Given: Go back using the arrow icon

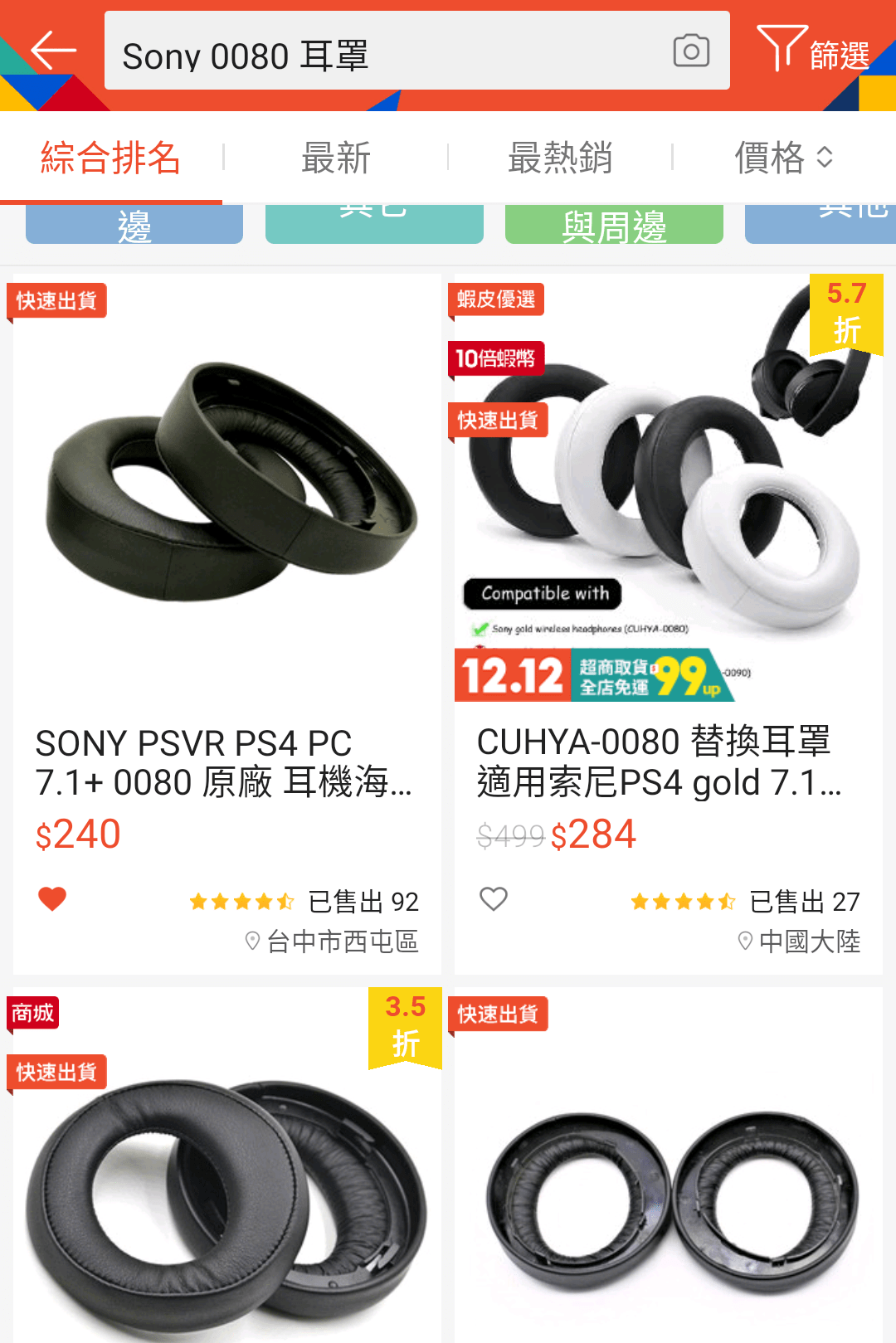Looking at the screenshot, I should [x=53, y=51].
